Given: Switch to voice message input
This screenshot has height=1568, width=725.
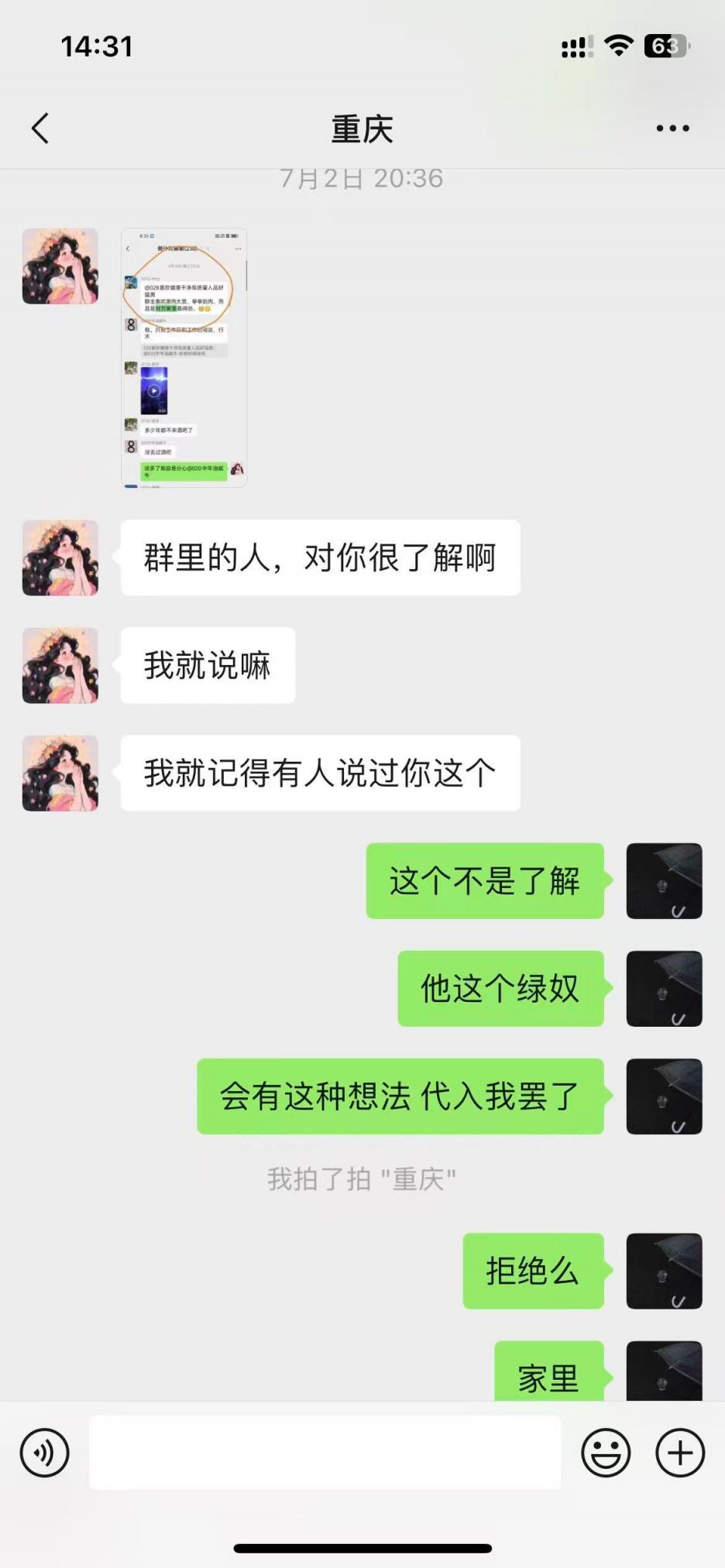Looking at the screenshot, I should [44, 1453].
